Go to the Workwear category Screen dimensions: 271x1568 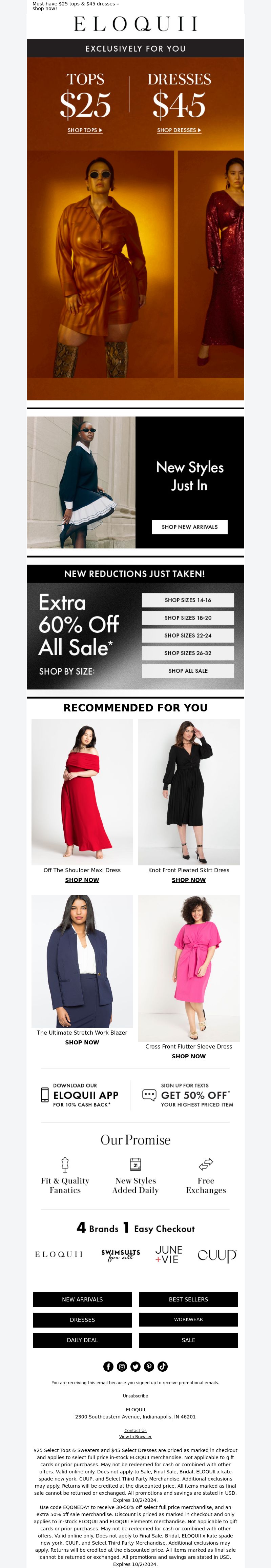(188, 1320)
